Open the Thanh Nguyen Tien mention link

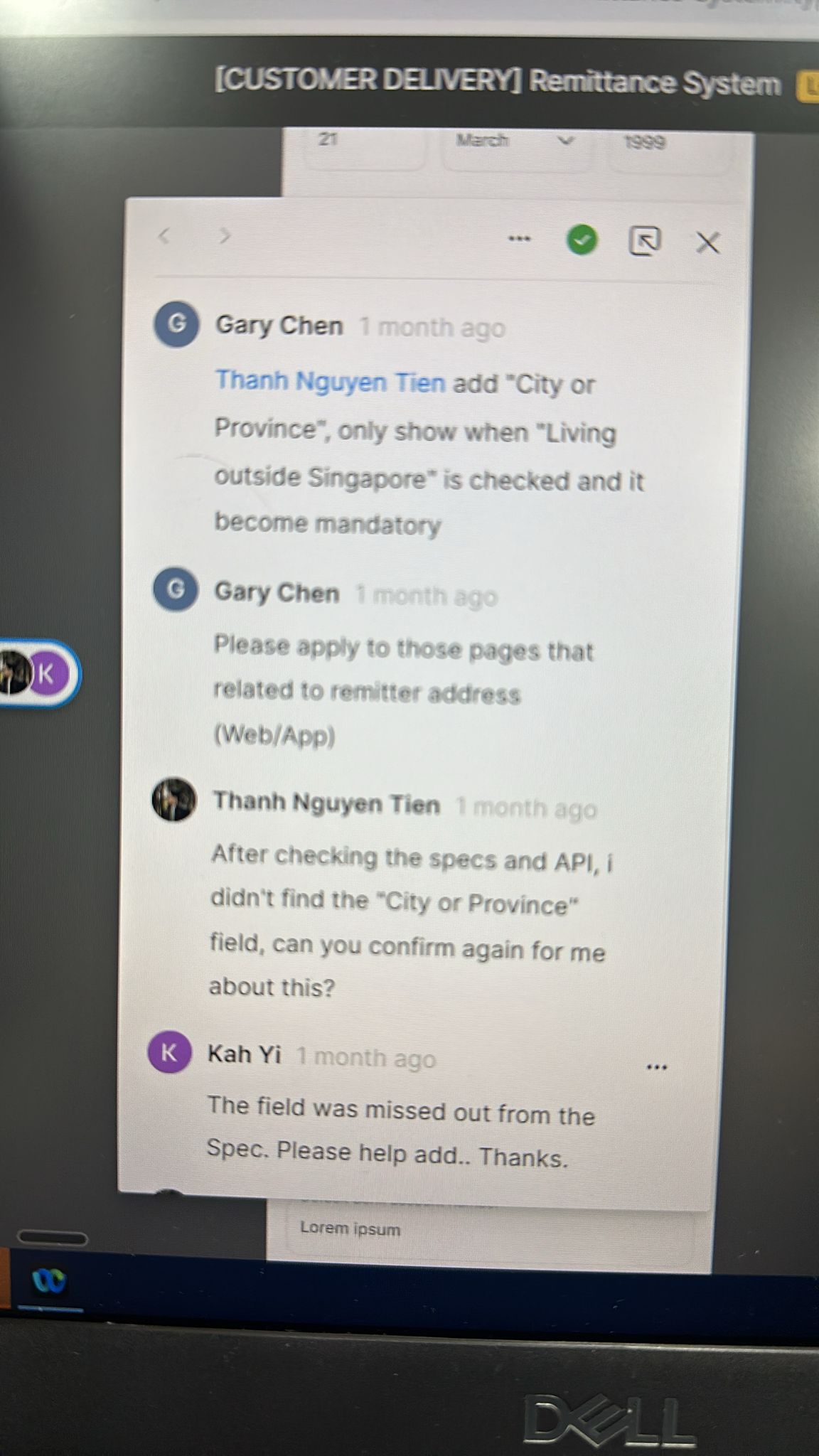(x=330, y=382)
